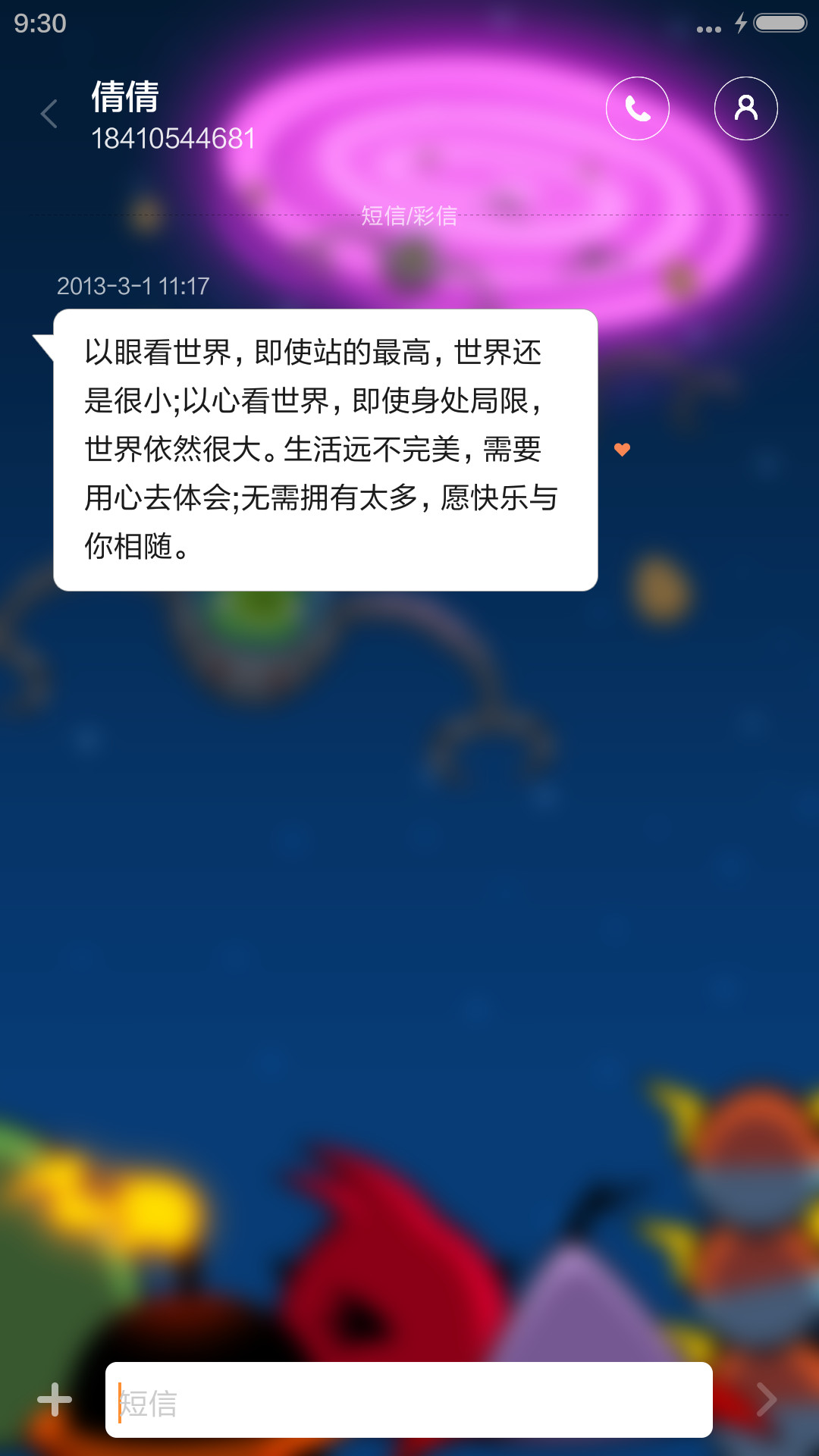Go back to the message list
The width and height of the screenshot is (819, 1456).
coord(49,114)
